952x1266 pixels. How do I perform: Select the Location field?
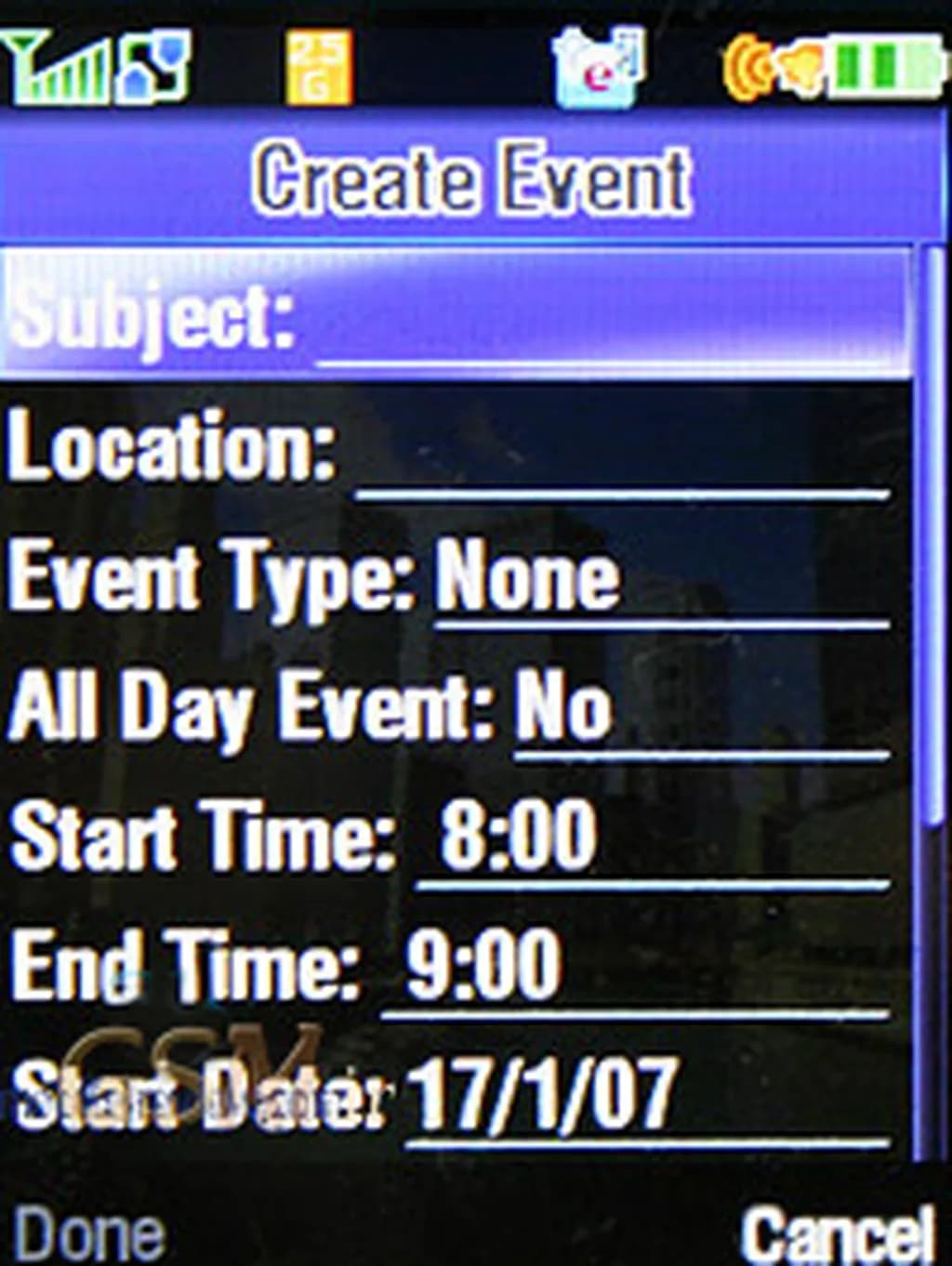tap(621, 455)
